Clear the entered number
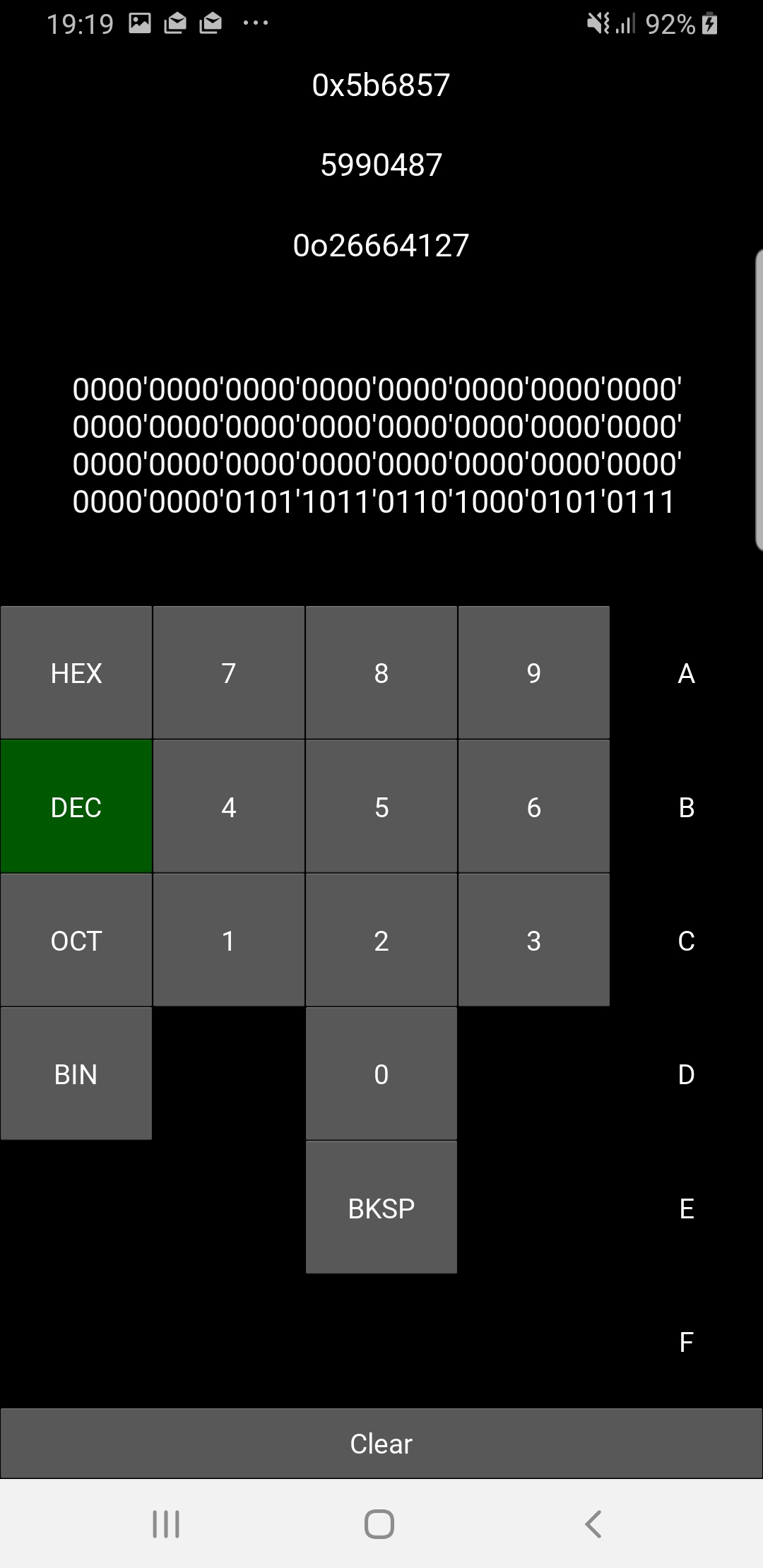Viewport: 763px width, 1568px height. pyautogui.click(x=381, y=1444)
